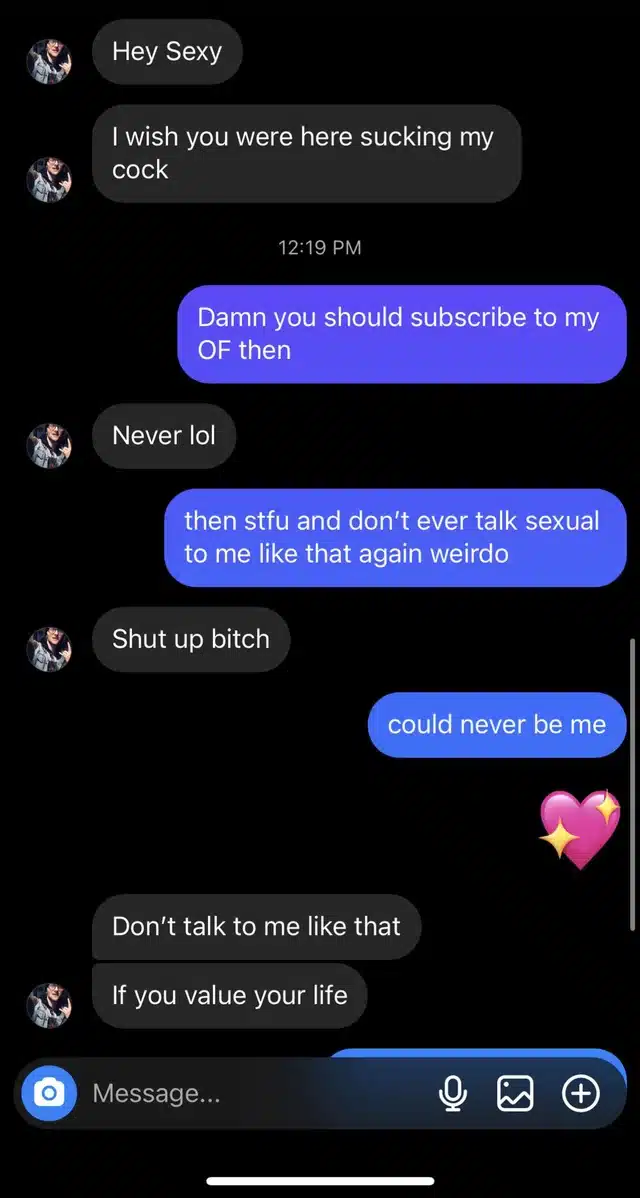Open the camera from the message bar
Screen dimensions: 640x1198
48,1093
